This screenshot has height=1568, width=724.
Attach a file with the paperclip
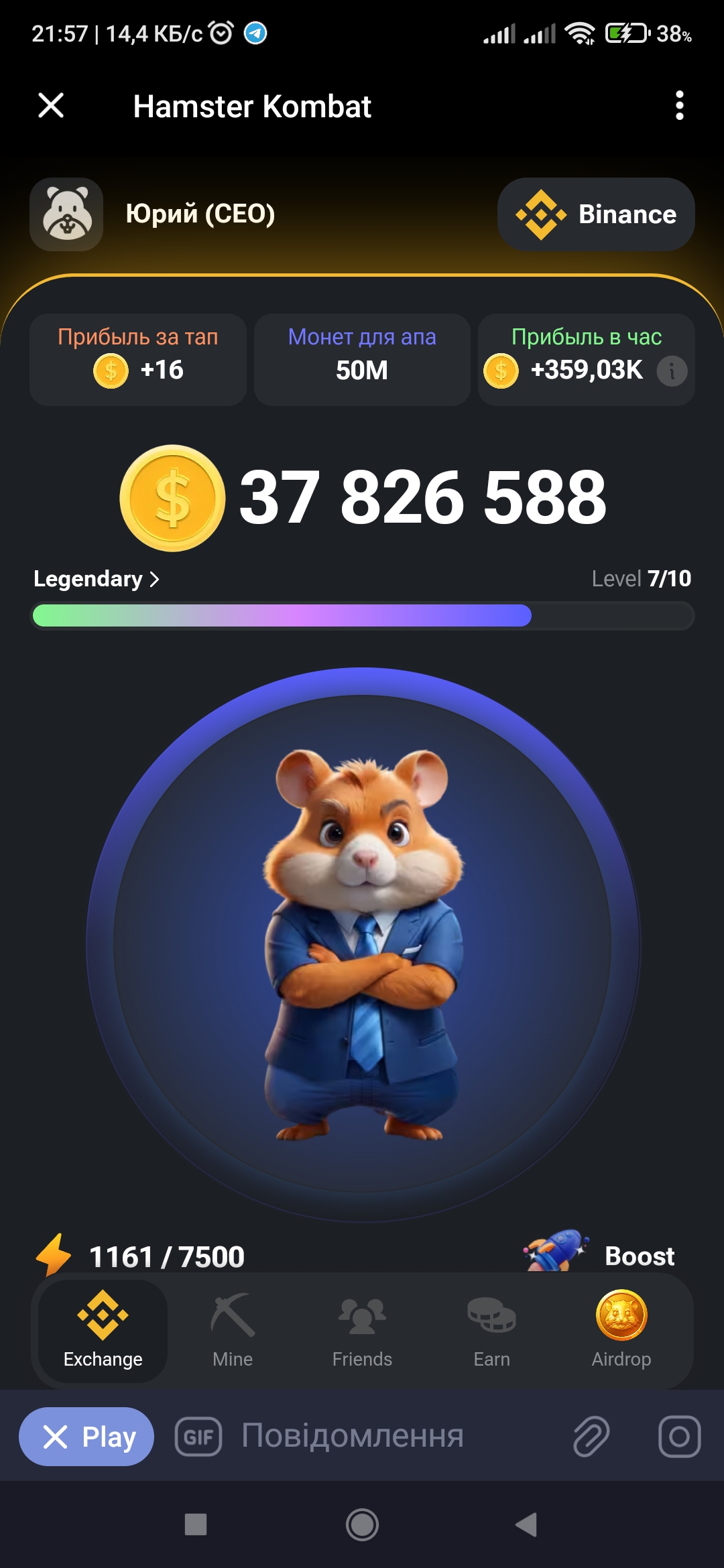[591, 1437]
